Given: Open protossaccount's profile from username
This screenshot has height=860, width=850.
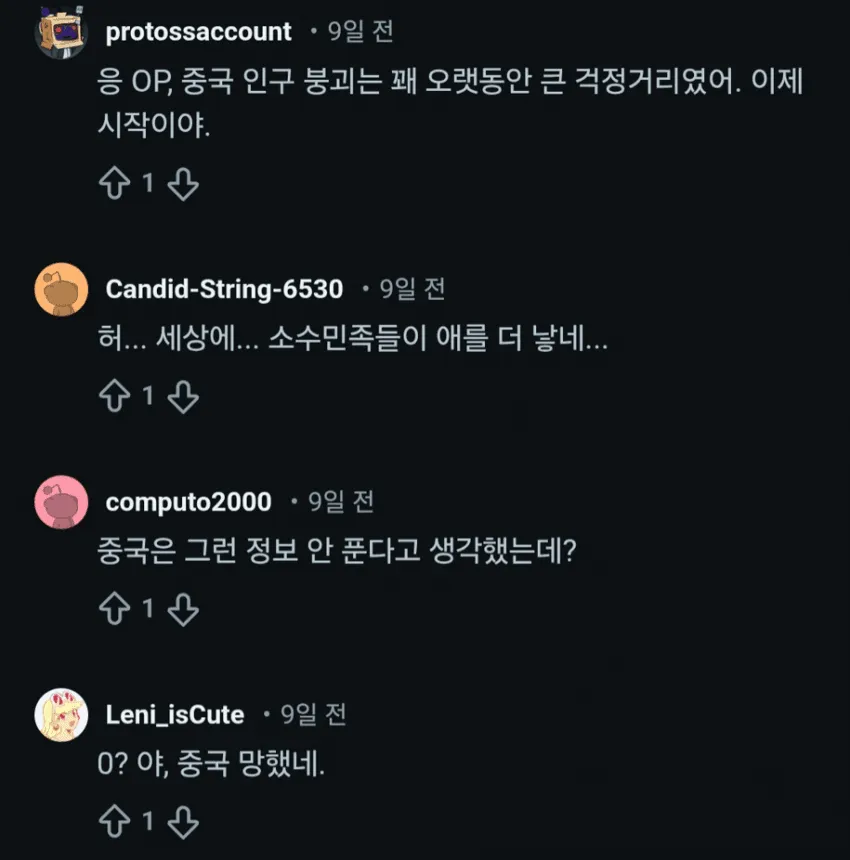Looking at the screenshot, I should pyautogui.click(x=198, y=32).
